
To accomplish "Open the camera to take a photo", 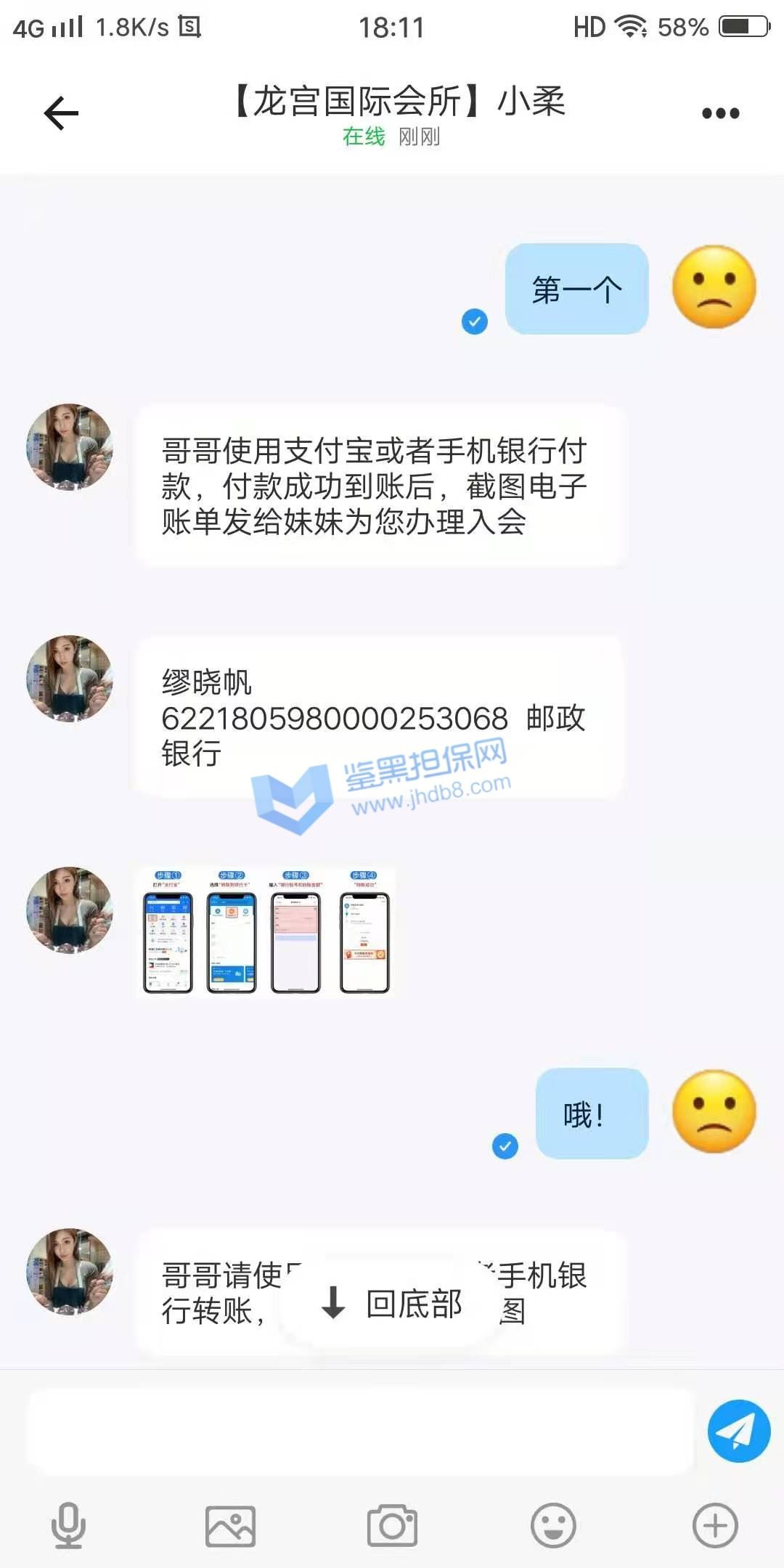I will (392, 1526).
